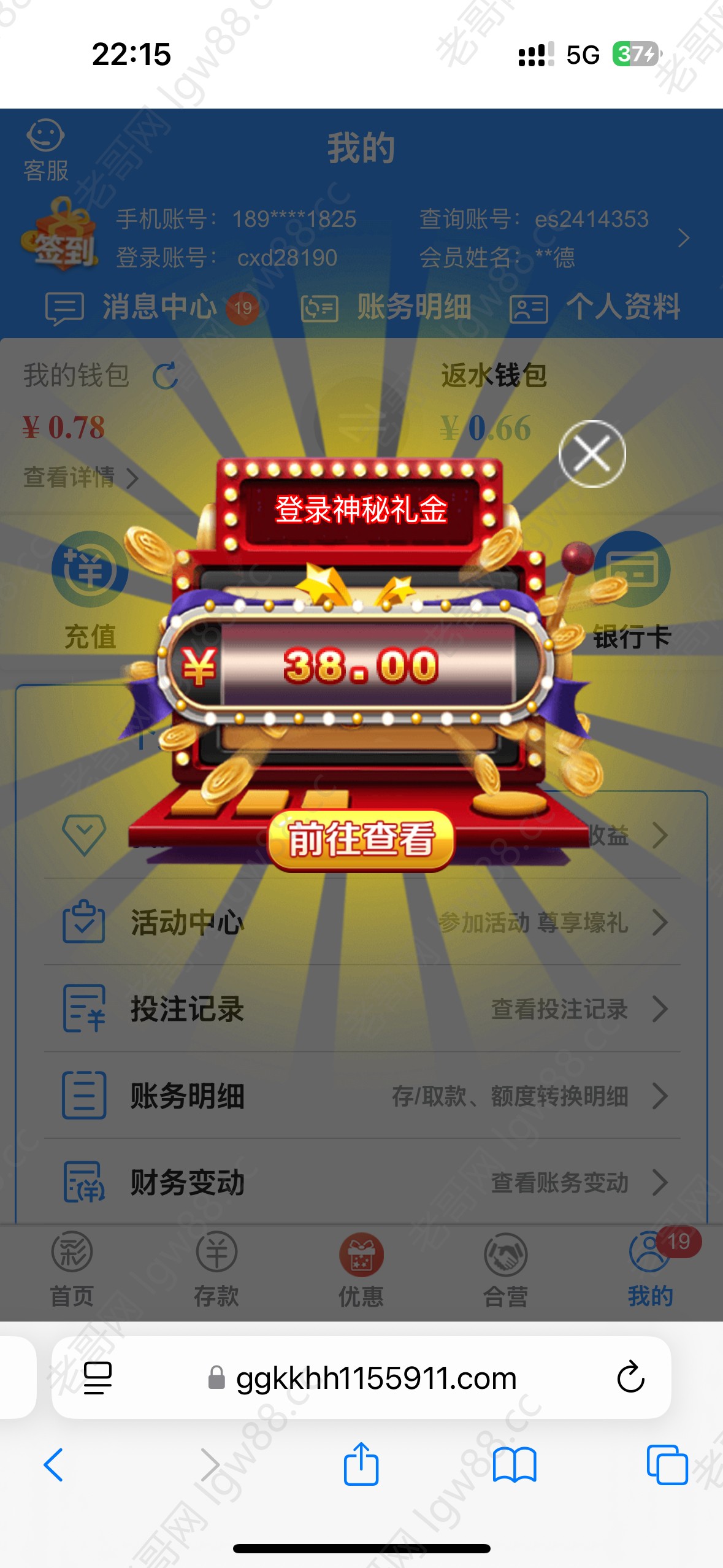Reload the page in Safari address bar
723x1568 pixels.
coord(630,1378)
